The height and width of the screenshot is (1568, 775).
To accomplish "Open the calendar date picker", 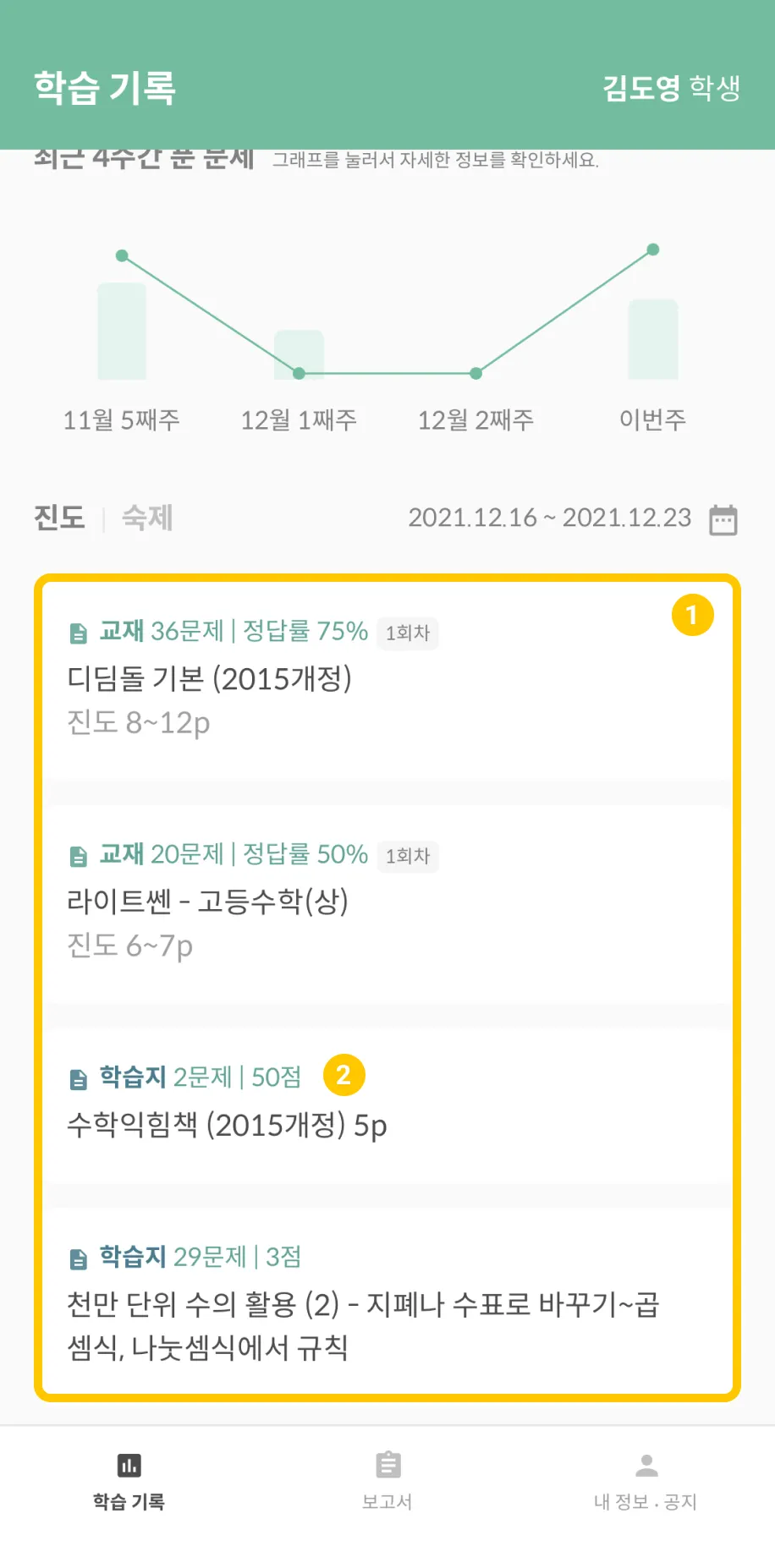I will (x=723, y=519).
